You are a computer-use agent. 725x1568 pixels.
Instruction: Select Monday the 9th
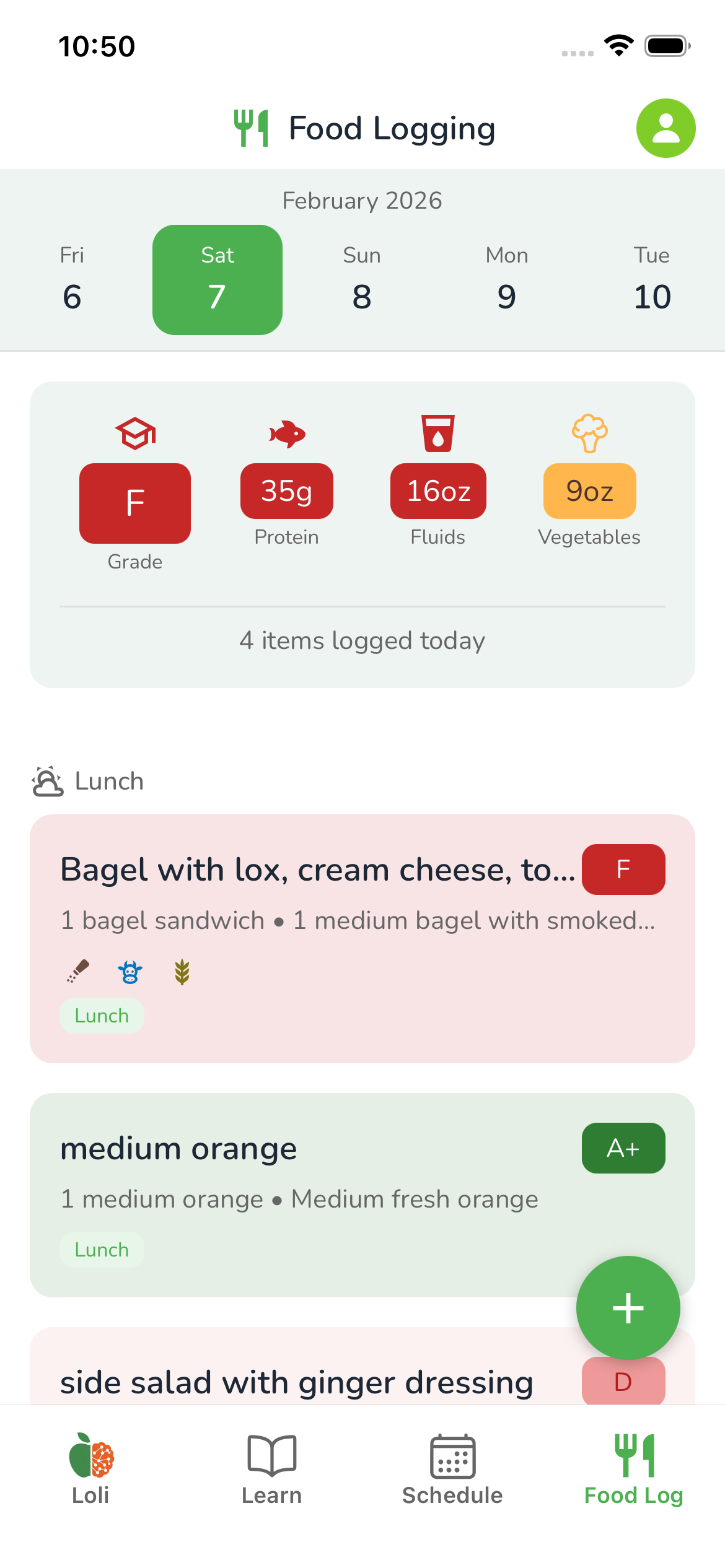507,281
